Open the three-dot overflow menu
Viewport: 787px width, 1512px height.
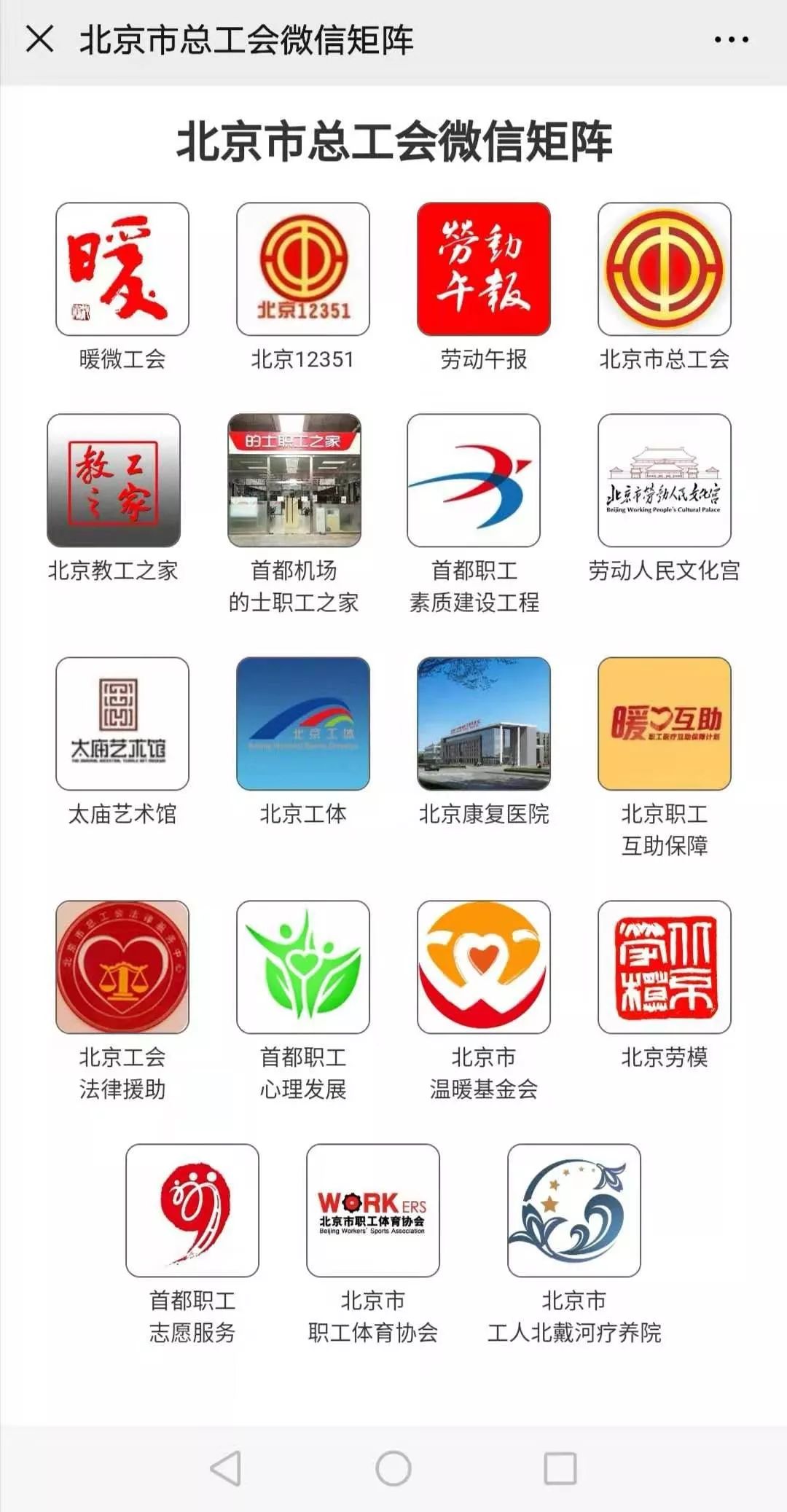pos(731,39)
